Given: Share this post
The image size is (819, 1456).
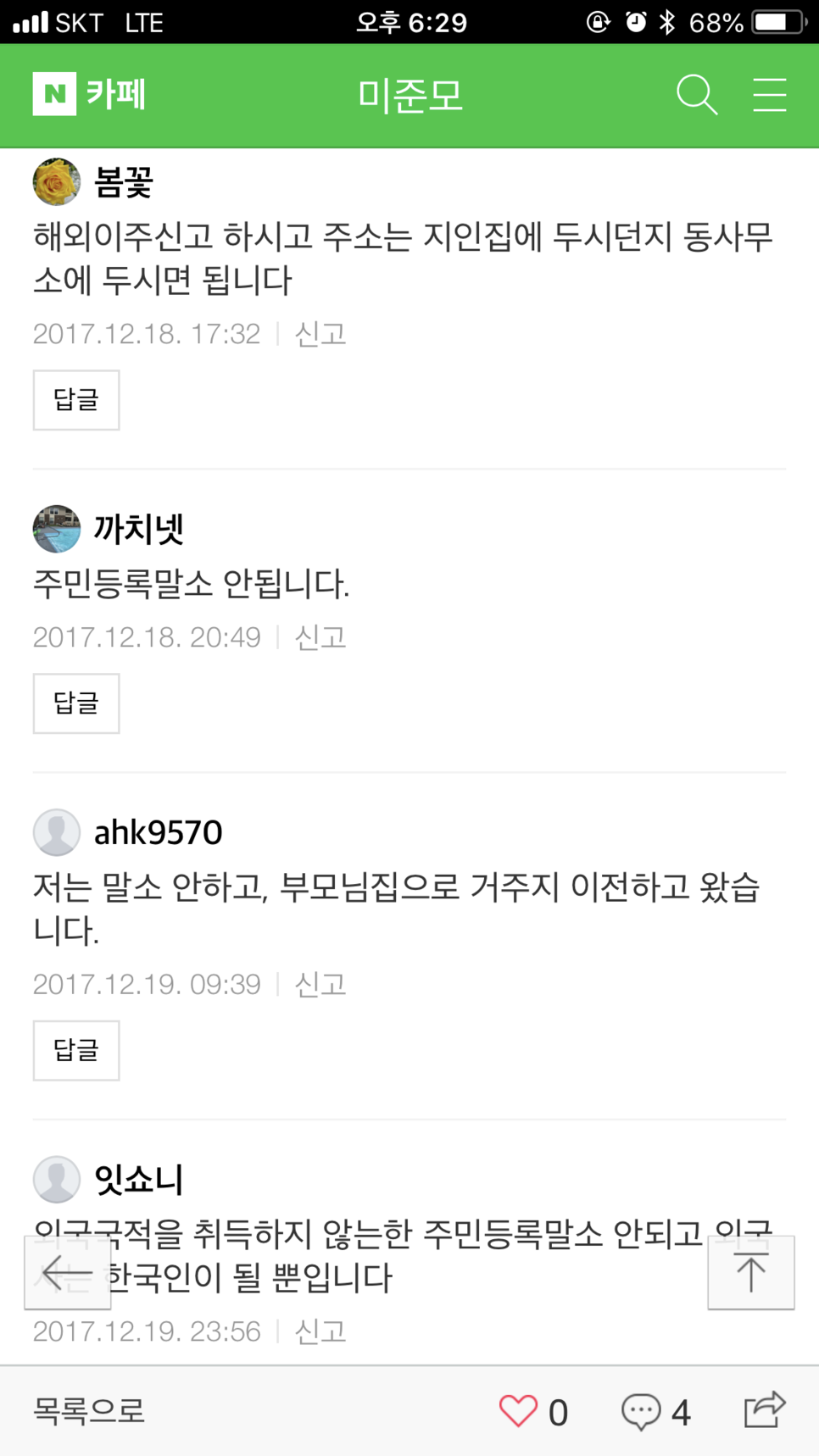Looking at the screenshot, I should [x=764, y=1410].
